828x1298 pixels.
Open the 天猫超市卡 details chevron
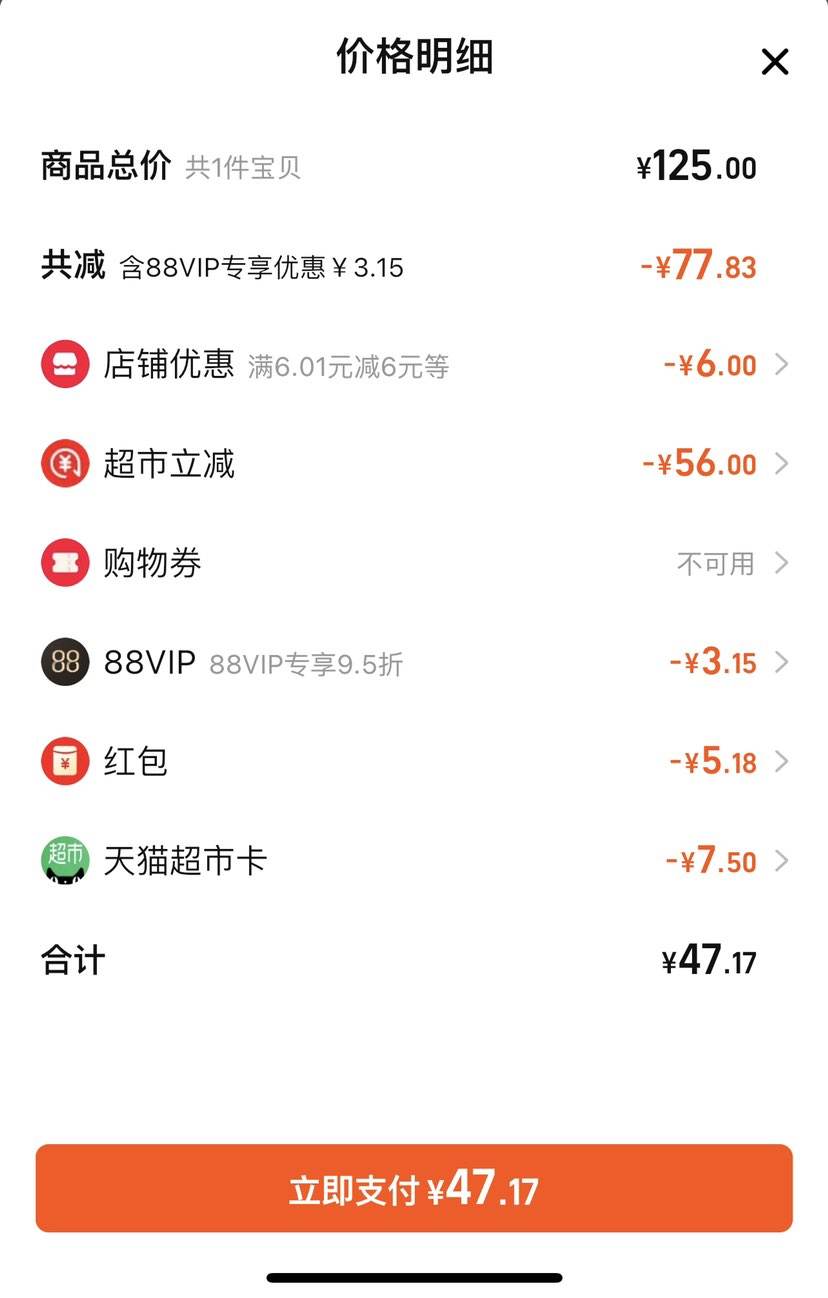pos(781,860)
